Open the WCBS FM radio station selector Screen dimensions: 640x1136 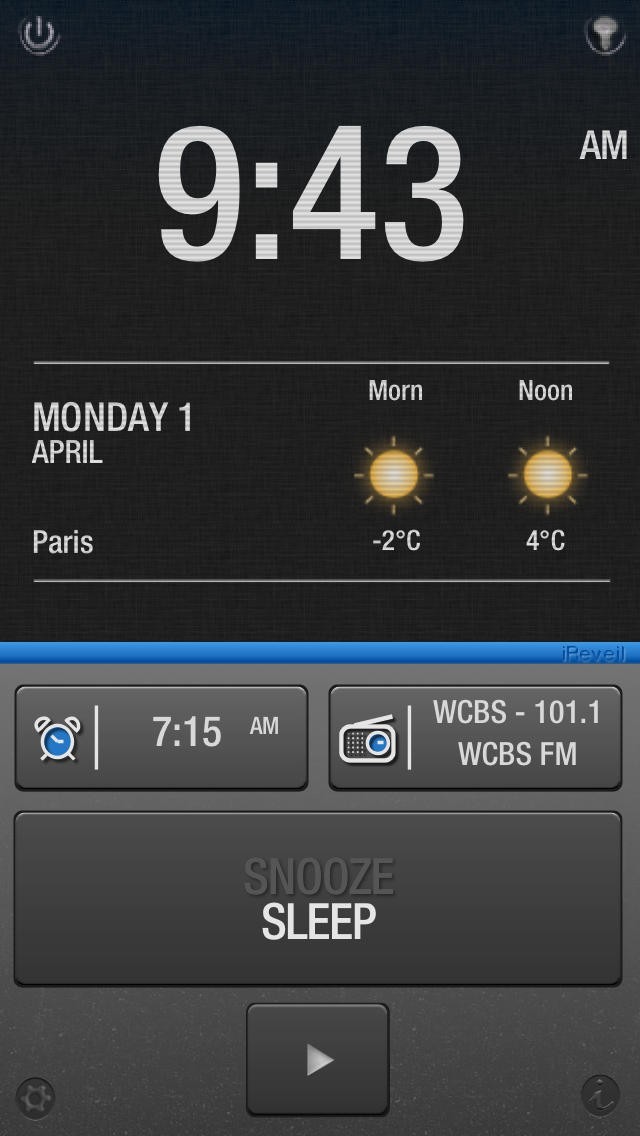(x=475, y=737)
